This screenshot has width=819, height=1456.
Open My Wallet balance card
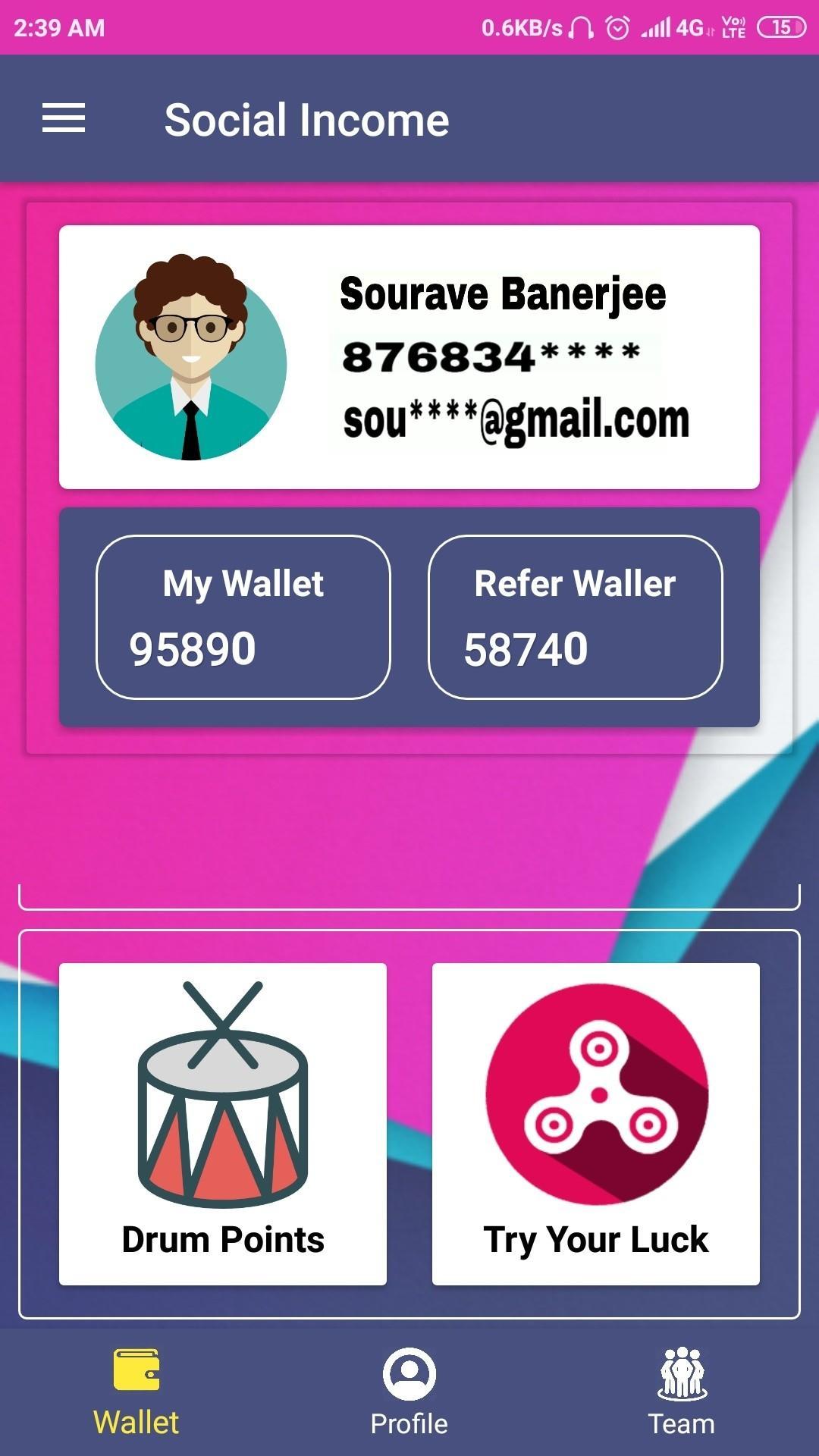coord(243,617)
